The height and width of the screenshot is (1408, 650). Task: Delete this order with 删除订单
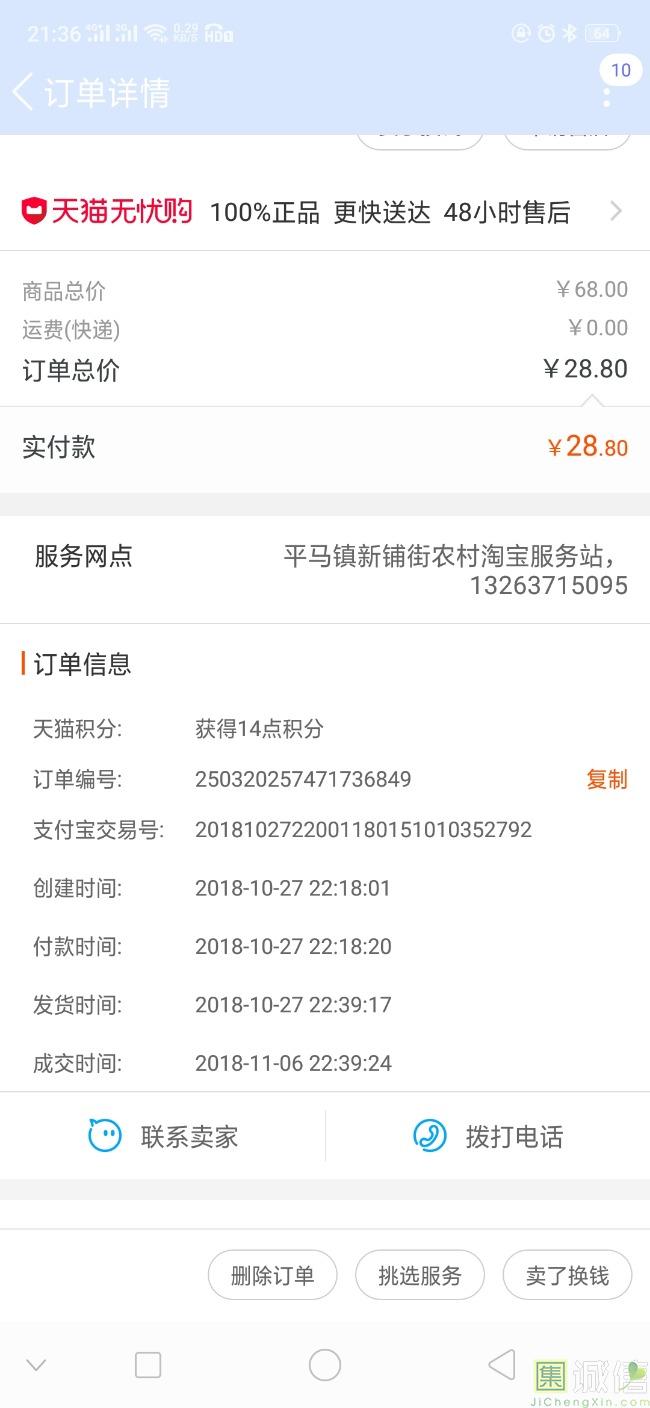(x=272, y=1275)
